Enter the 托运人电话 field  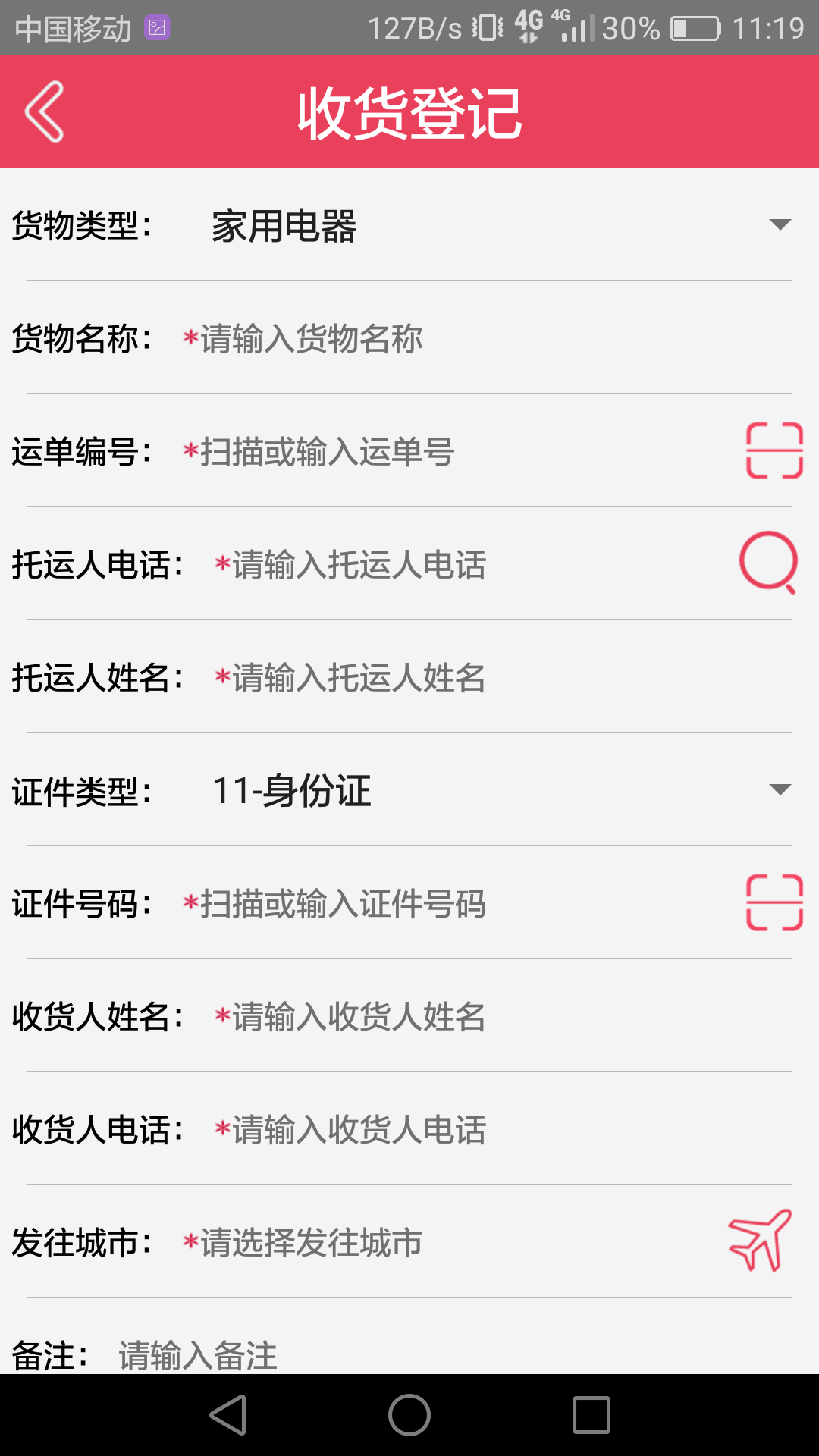[x=470, y=564]
